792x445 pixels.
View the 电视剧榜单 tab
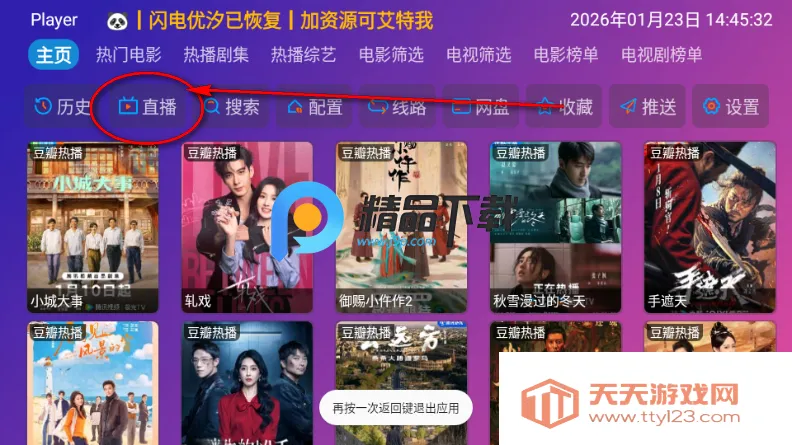point(662,55)
